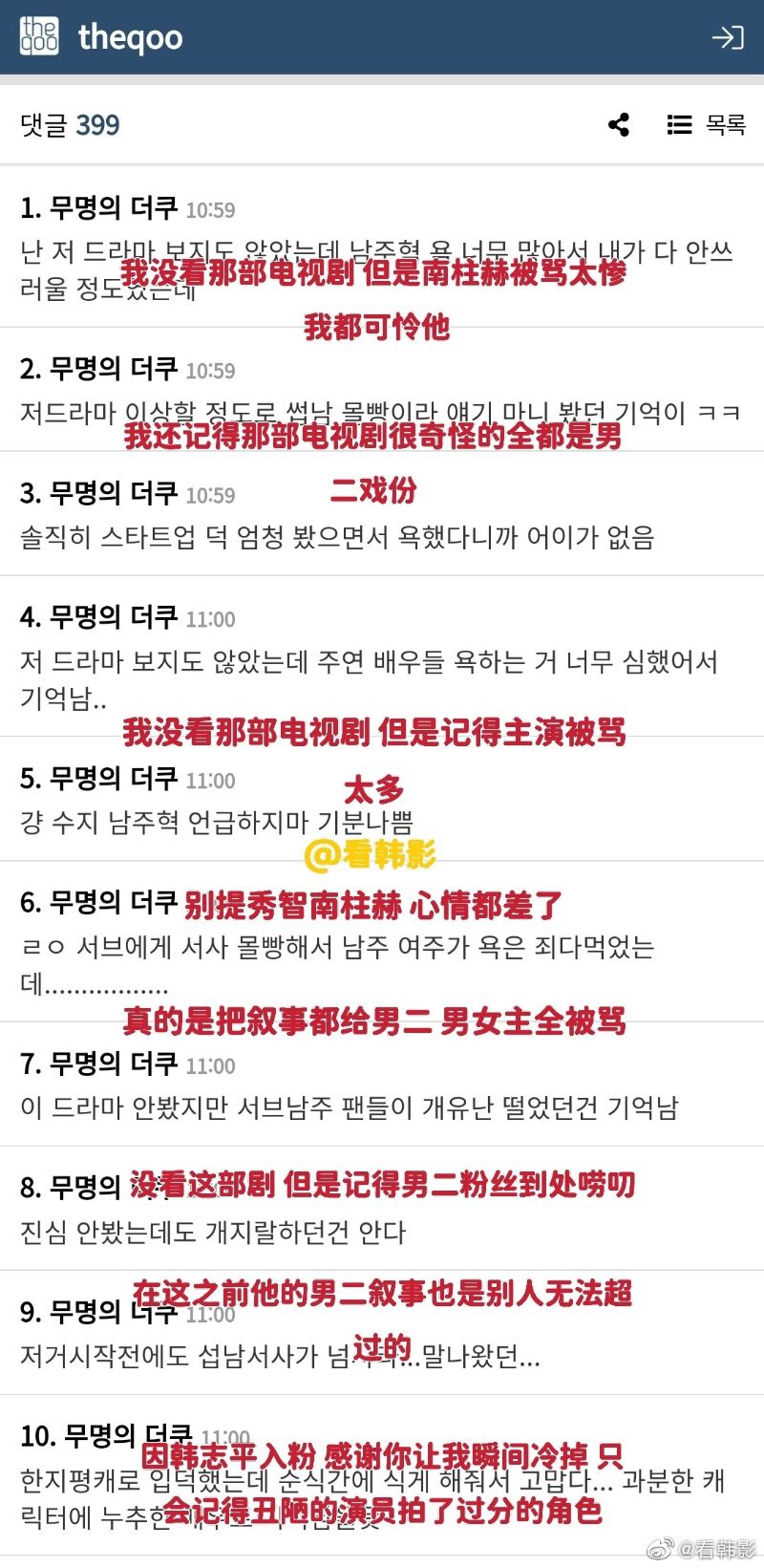This screenshot has height=1568, width=764.
Task: Tap the login icon in header
Action: [728, 37]
